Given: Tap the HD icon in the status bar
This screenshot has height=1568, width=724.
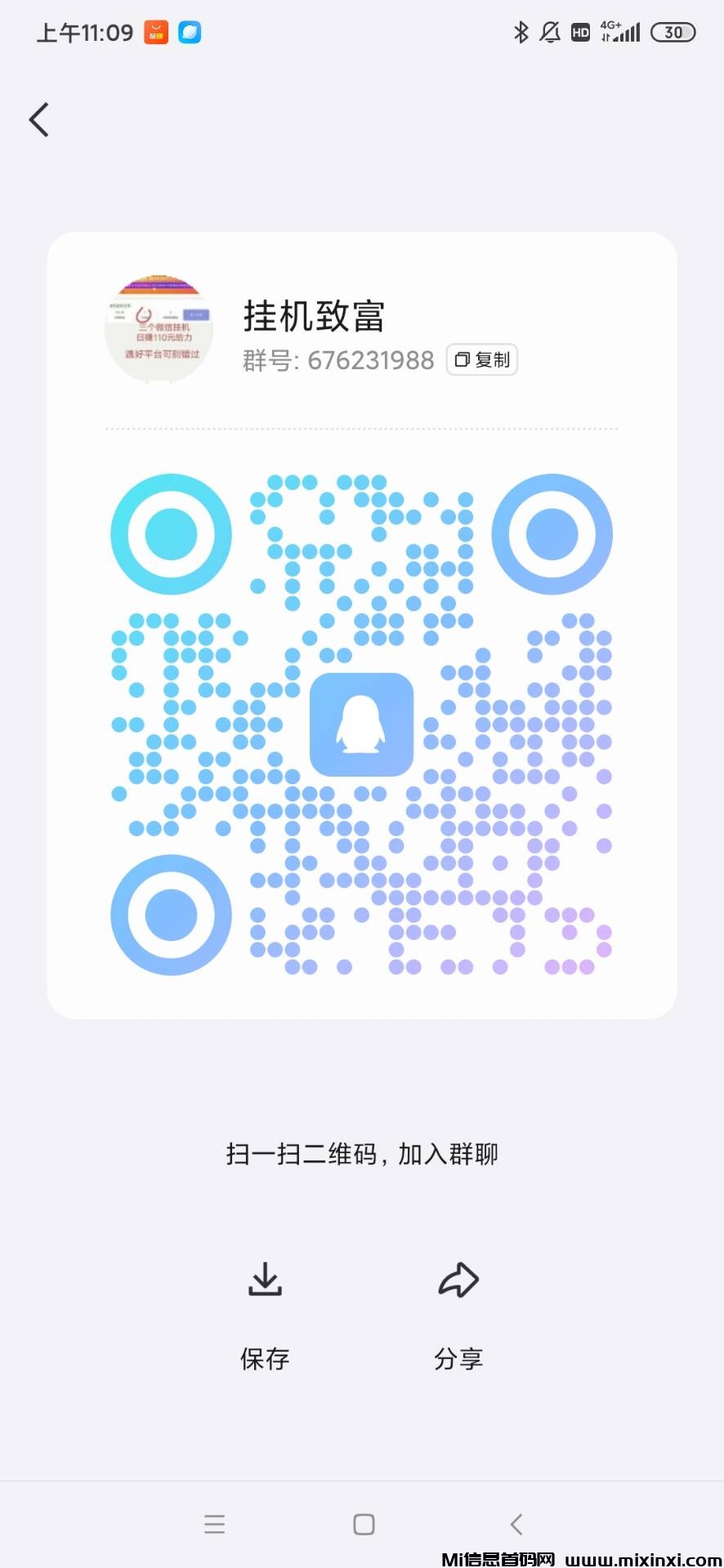Looking at the screenshot, I should (x=580, y=31).
